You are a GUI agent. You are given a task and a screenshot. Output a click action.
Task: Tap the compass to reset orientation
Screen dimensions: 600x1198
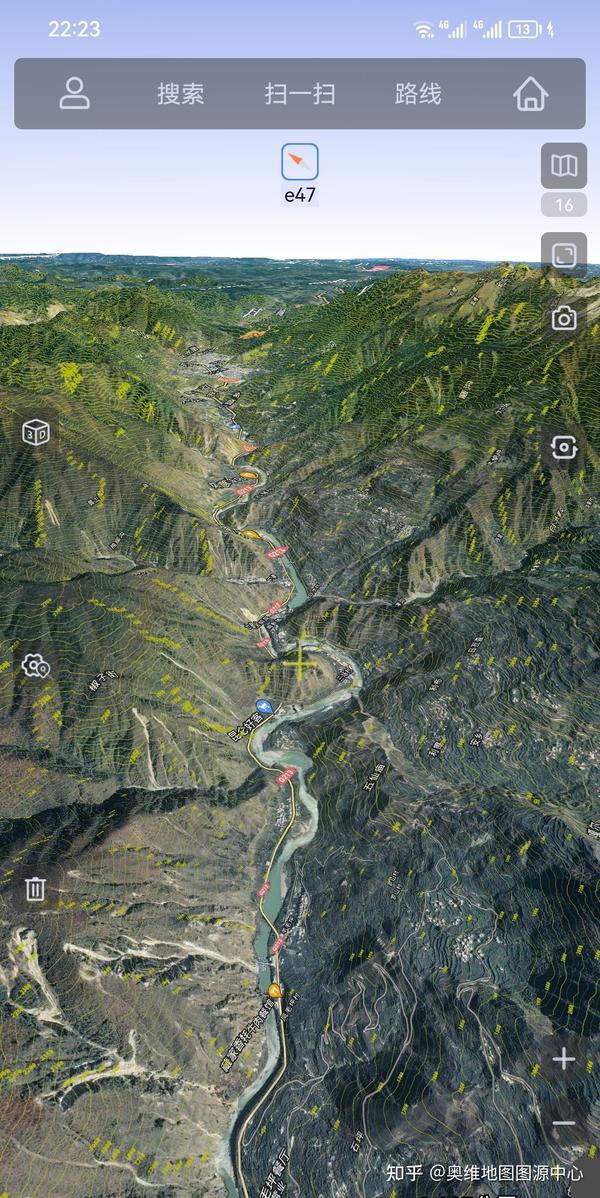pyautogui.click(x=300, y=162)
